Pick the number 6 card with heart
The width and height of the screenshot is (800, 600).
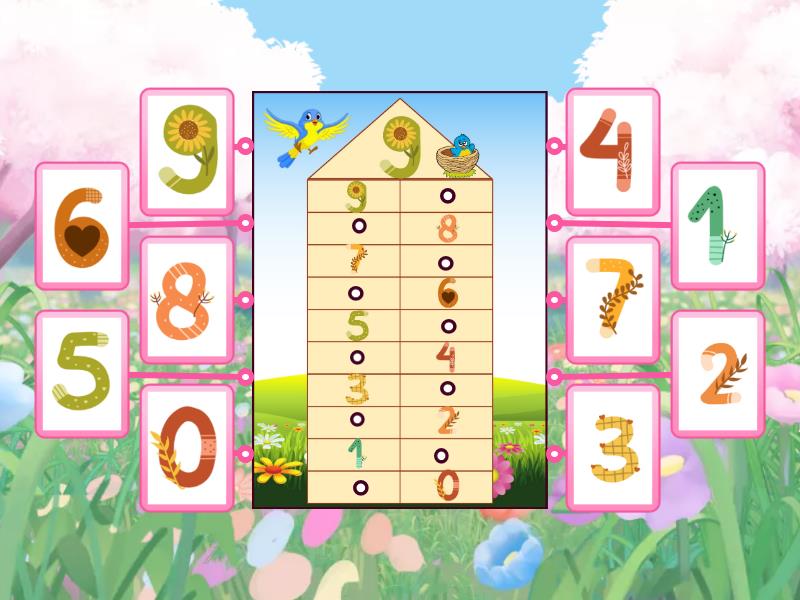point(82,226)
